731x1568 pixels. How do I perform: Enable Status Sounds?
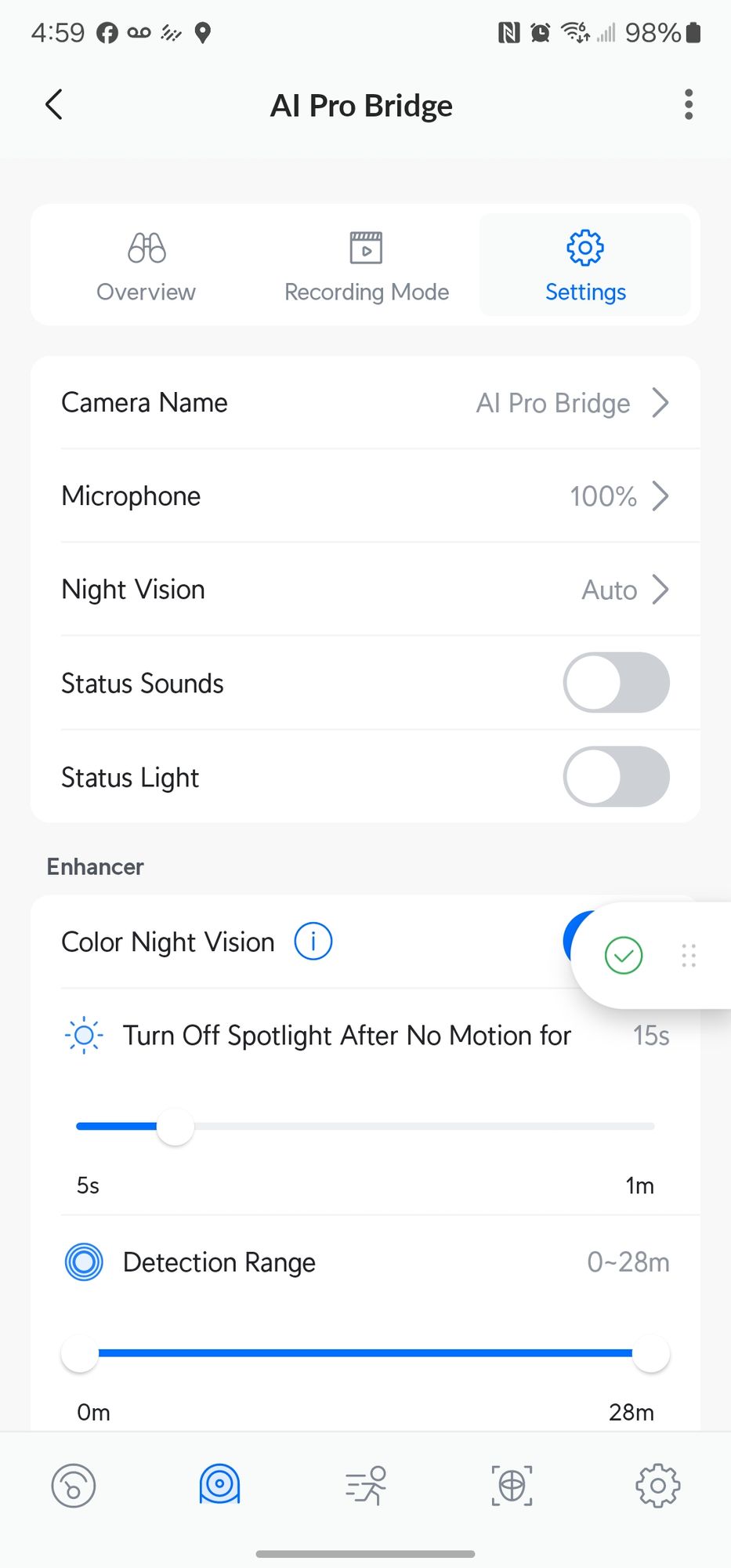point(616,683)
